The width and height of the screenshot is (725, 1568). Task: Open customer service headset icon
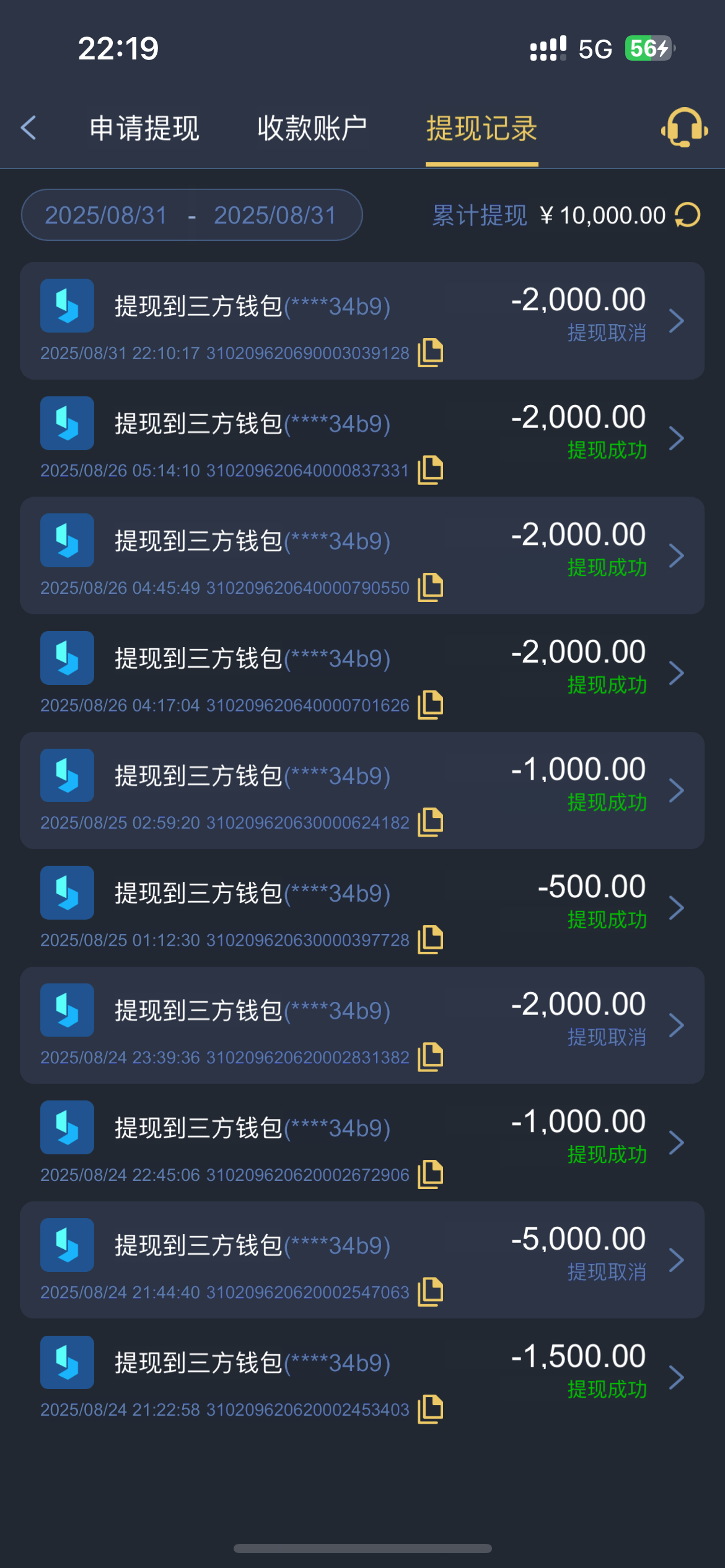(x=684, y=128)
